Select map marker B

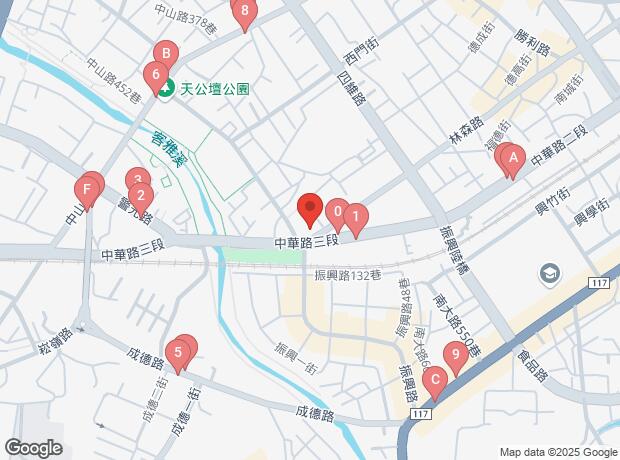point(166,54)
